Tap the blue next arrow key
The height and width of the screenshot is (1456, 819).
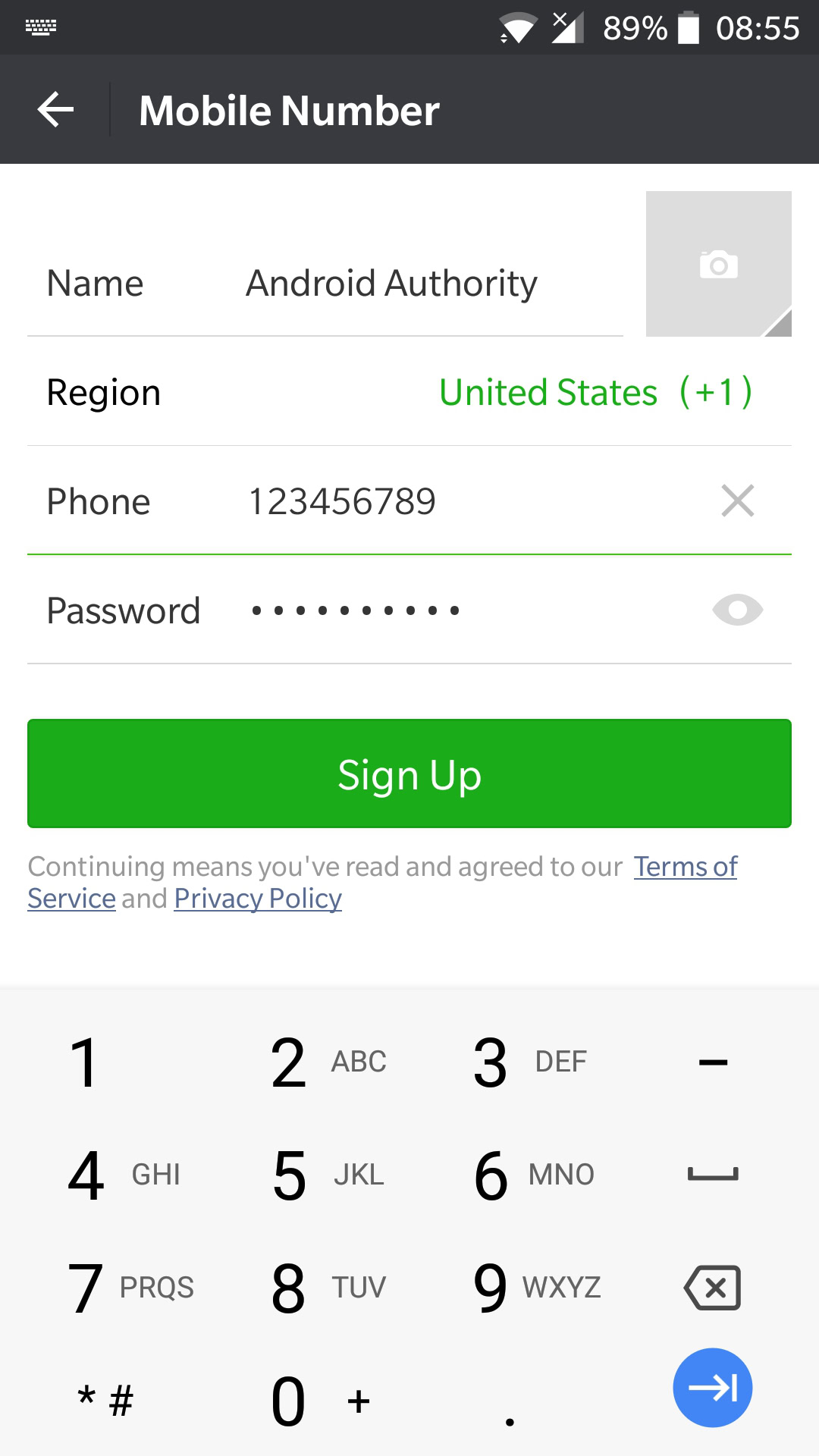point(712,1387)
